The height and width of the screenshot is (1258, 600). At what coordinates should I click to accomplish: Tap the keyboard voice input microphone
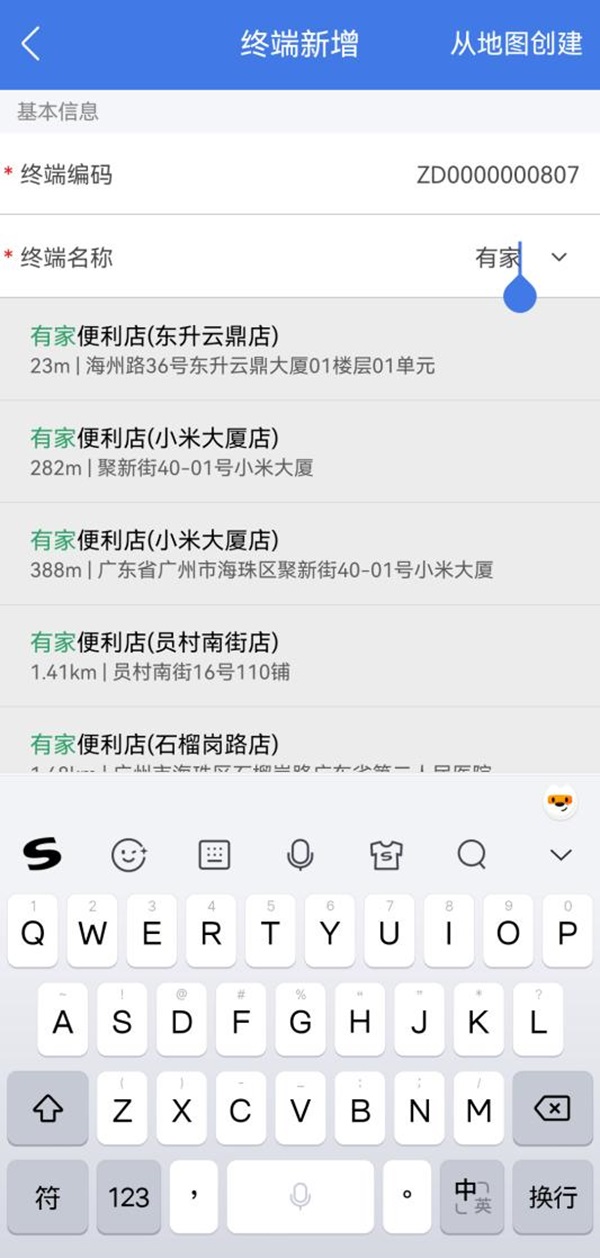300,854
